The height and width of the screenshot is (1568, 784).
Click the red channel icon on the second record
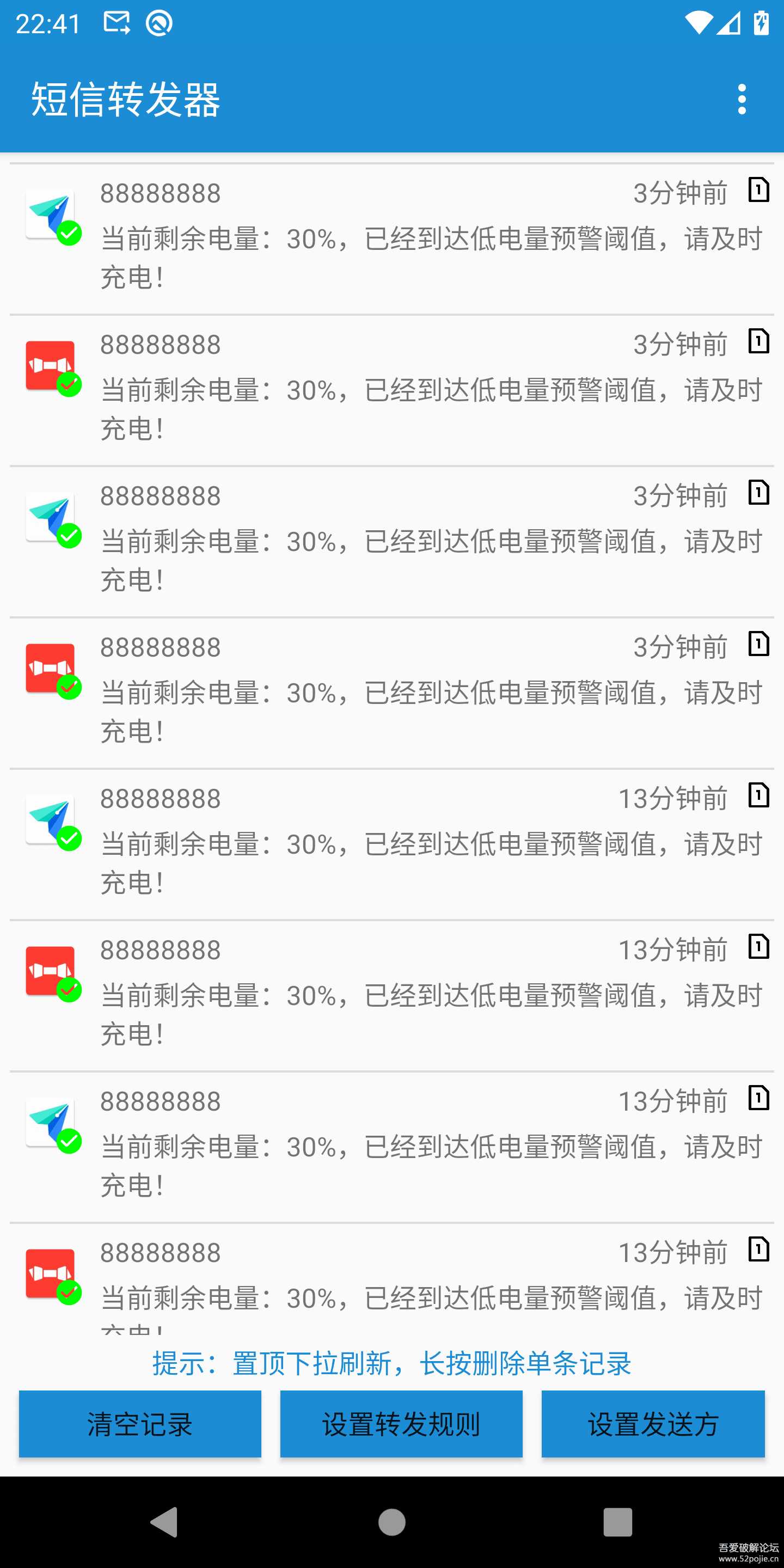coord(51,365)
